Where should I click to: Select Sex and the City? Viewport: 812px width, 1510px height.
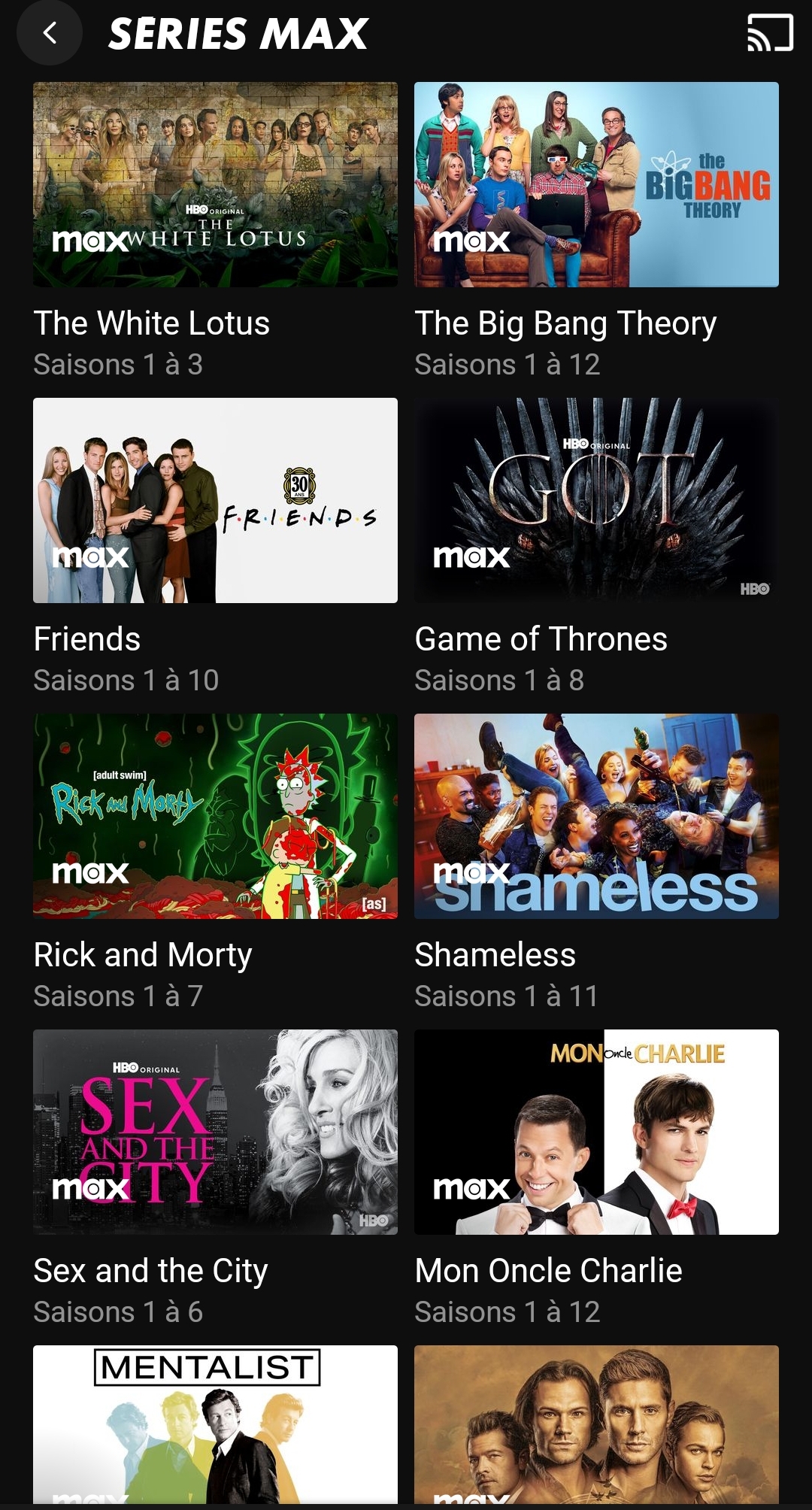(x=215, y=1132)
